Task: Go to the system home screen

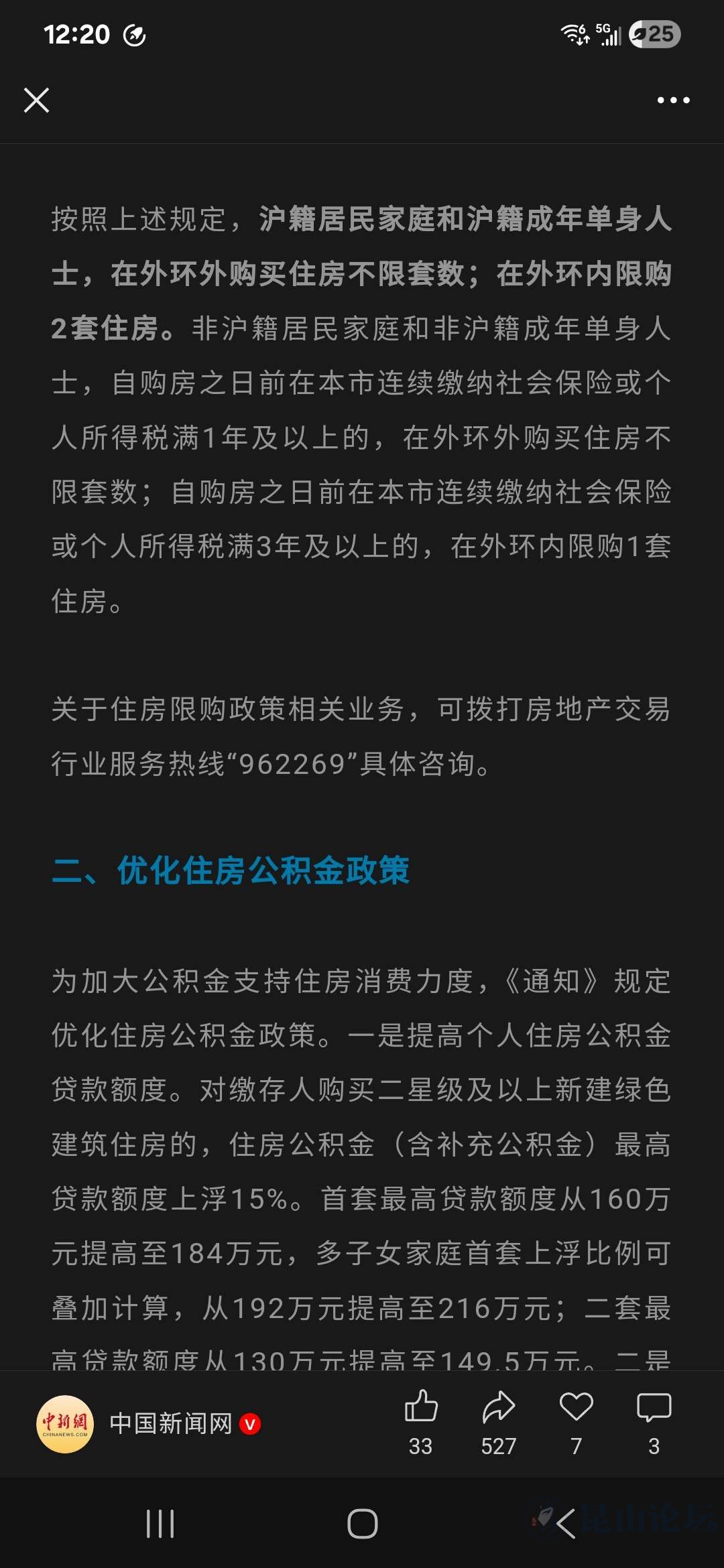Action: click(x=362, y=1524)
